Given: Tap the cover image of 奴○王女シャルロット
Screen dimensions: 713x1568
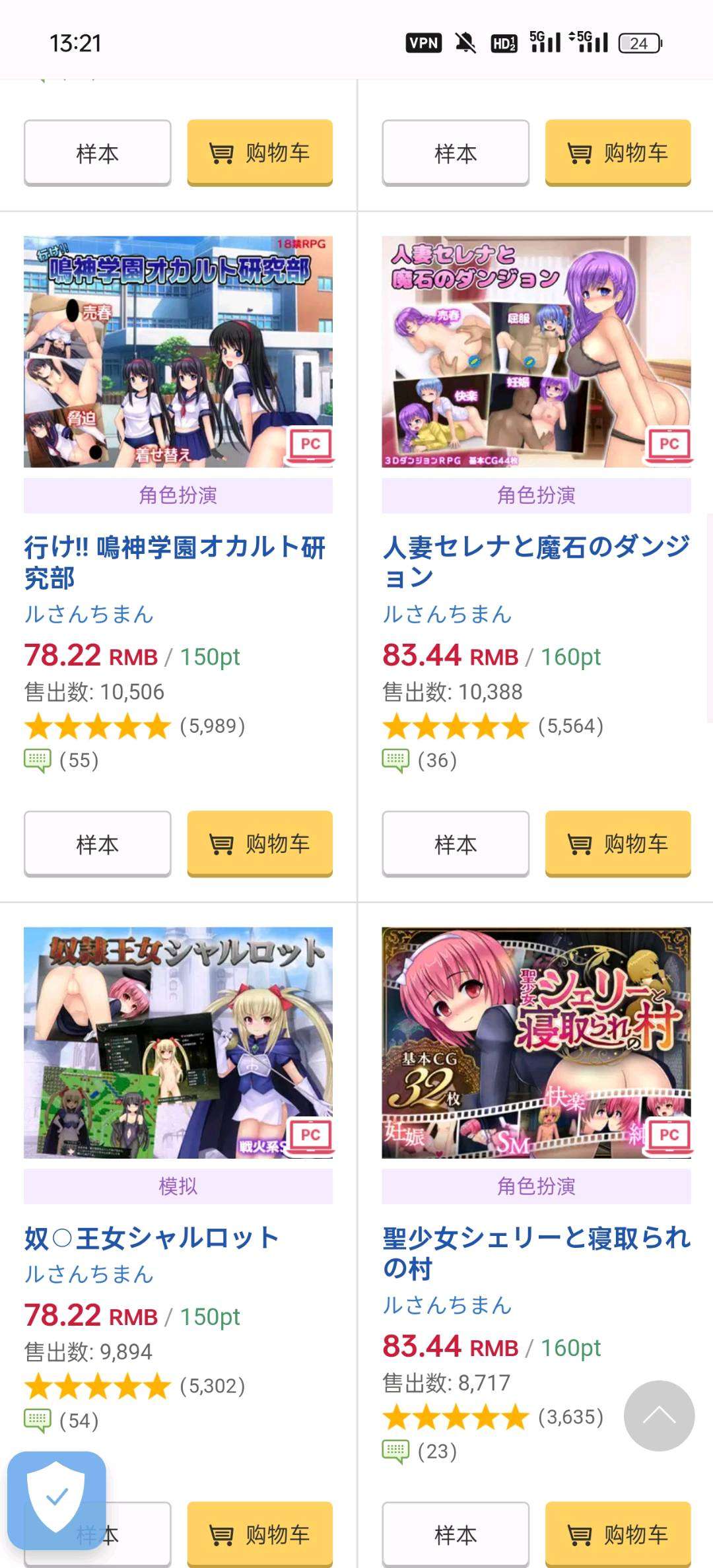Looking at the screenshot, I should click(x=178, y=1042).
